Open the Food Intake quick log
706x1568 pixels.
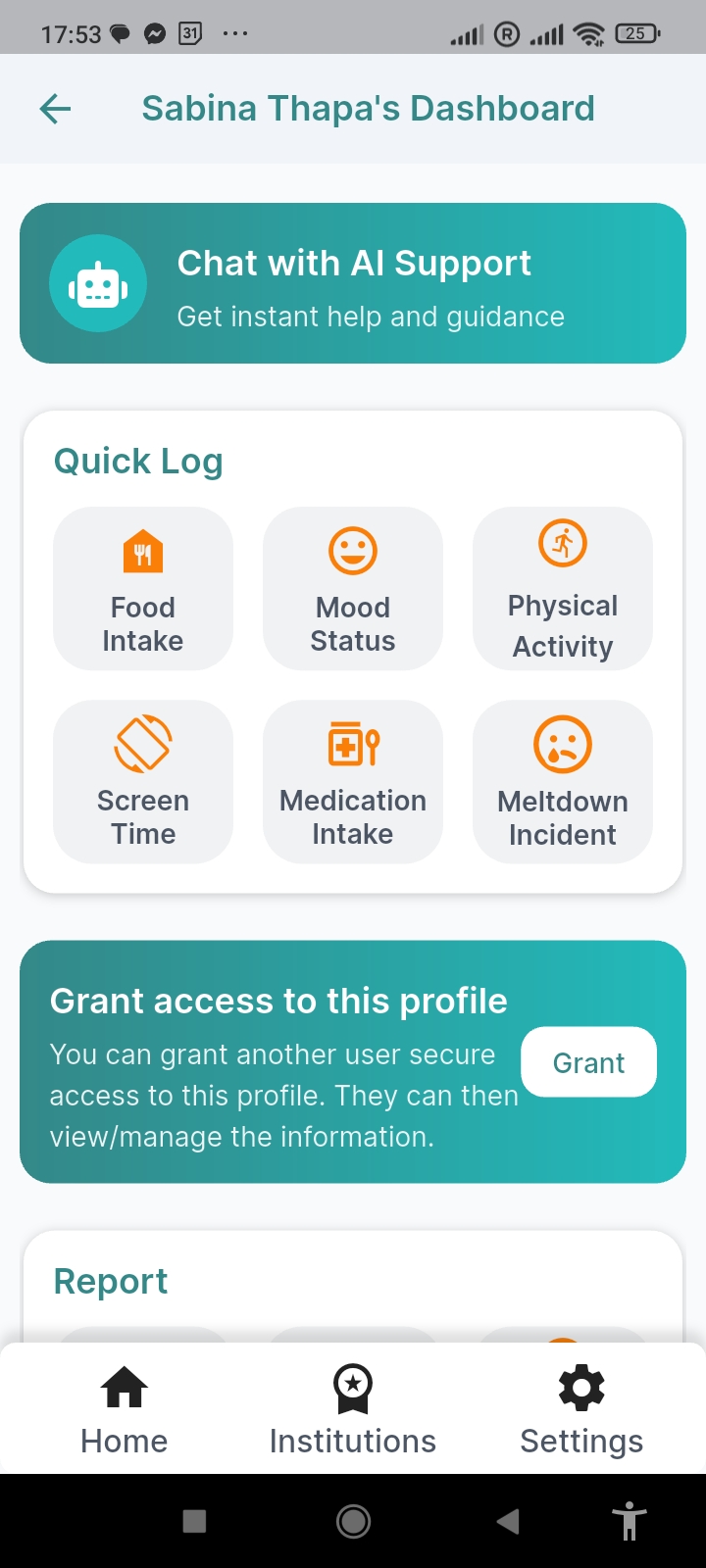point(142,588)
